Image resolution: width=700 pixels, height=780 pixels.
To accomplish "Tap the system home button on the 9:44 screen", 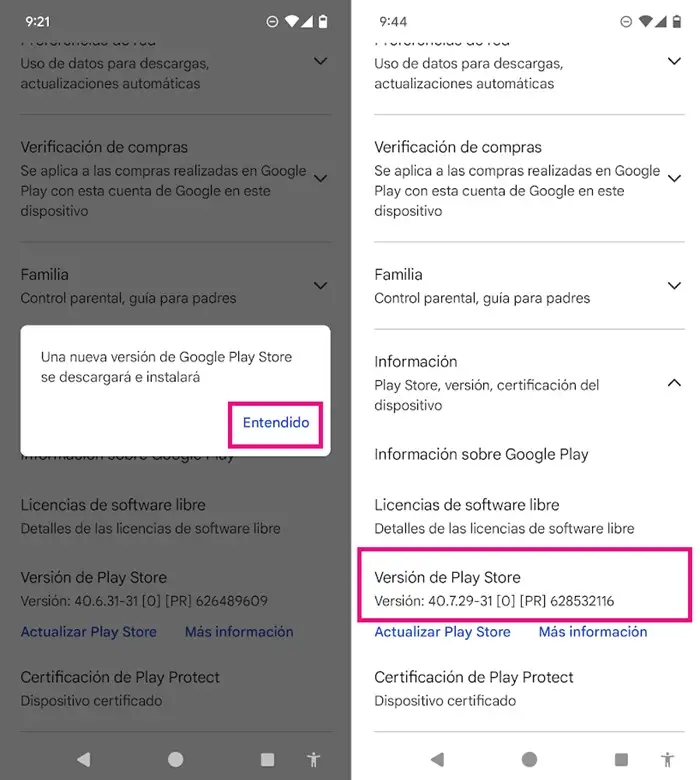I will tap(529, 760).
